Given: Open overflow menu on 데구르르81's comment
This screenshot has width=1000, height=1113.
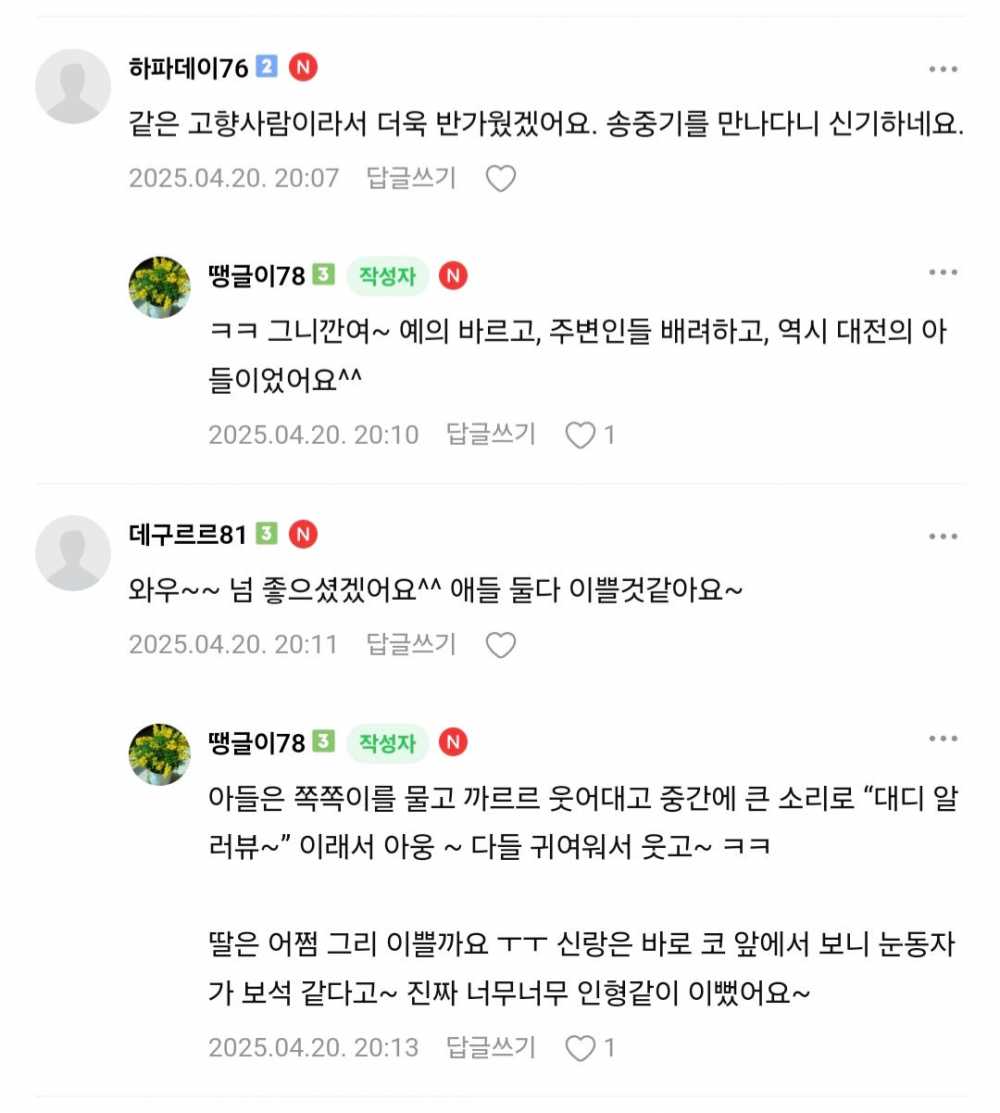Looking at the screenshot, I should (942, 536).
